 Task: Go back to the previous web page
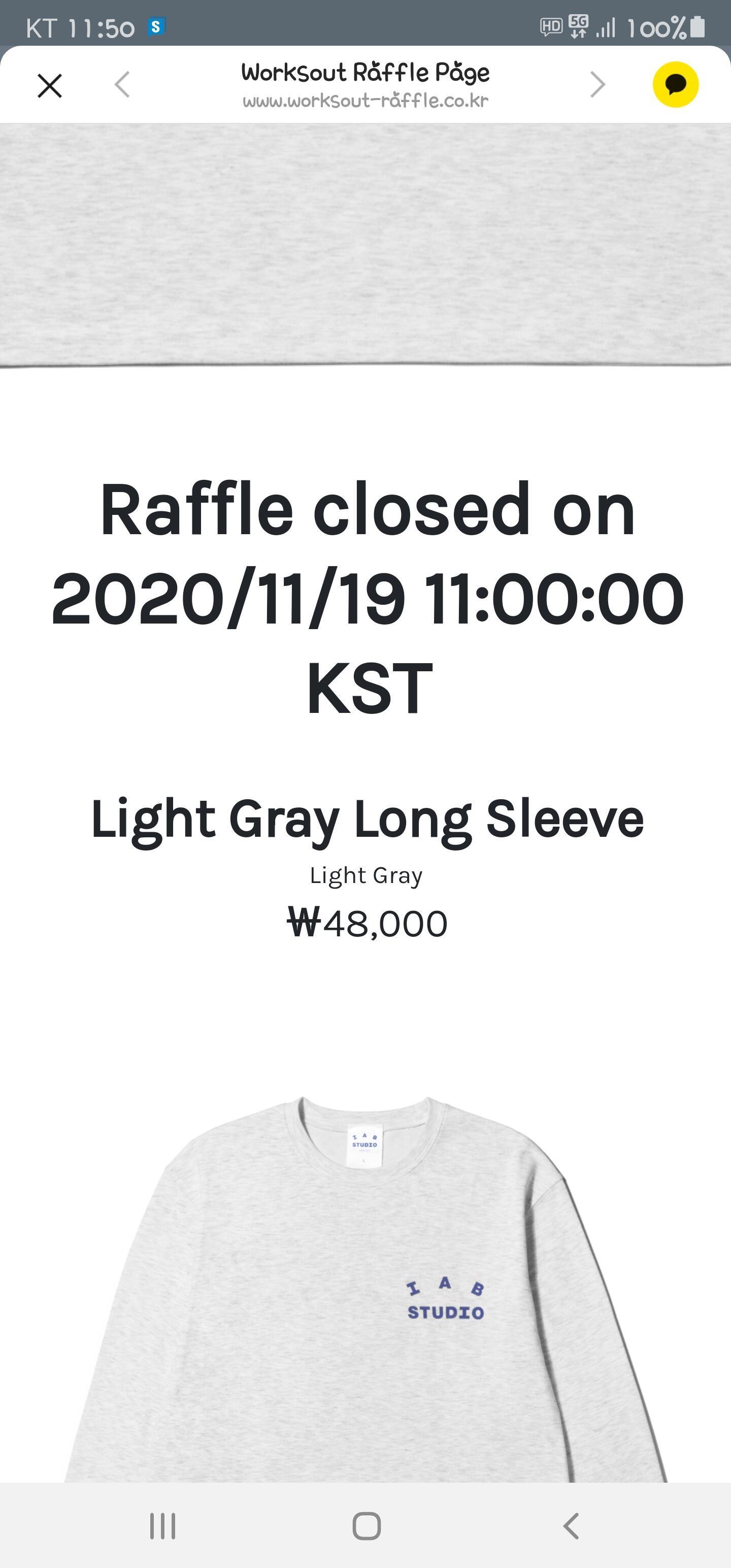(122, 85)
